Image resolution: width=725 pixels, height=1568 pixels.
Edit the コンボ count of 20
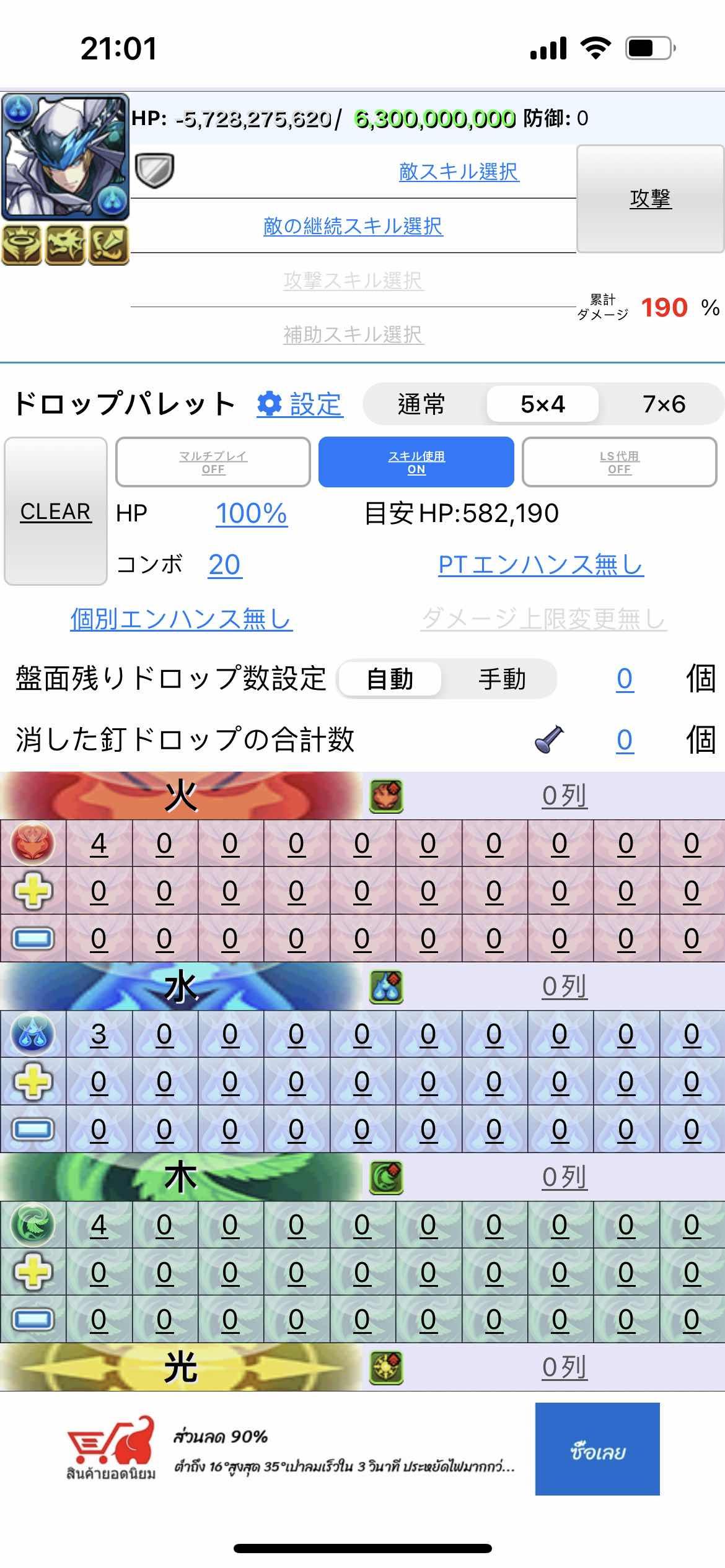(x=224, y=565)
